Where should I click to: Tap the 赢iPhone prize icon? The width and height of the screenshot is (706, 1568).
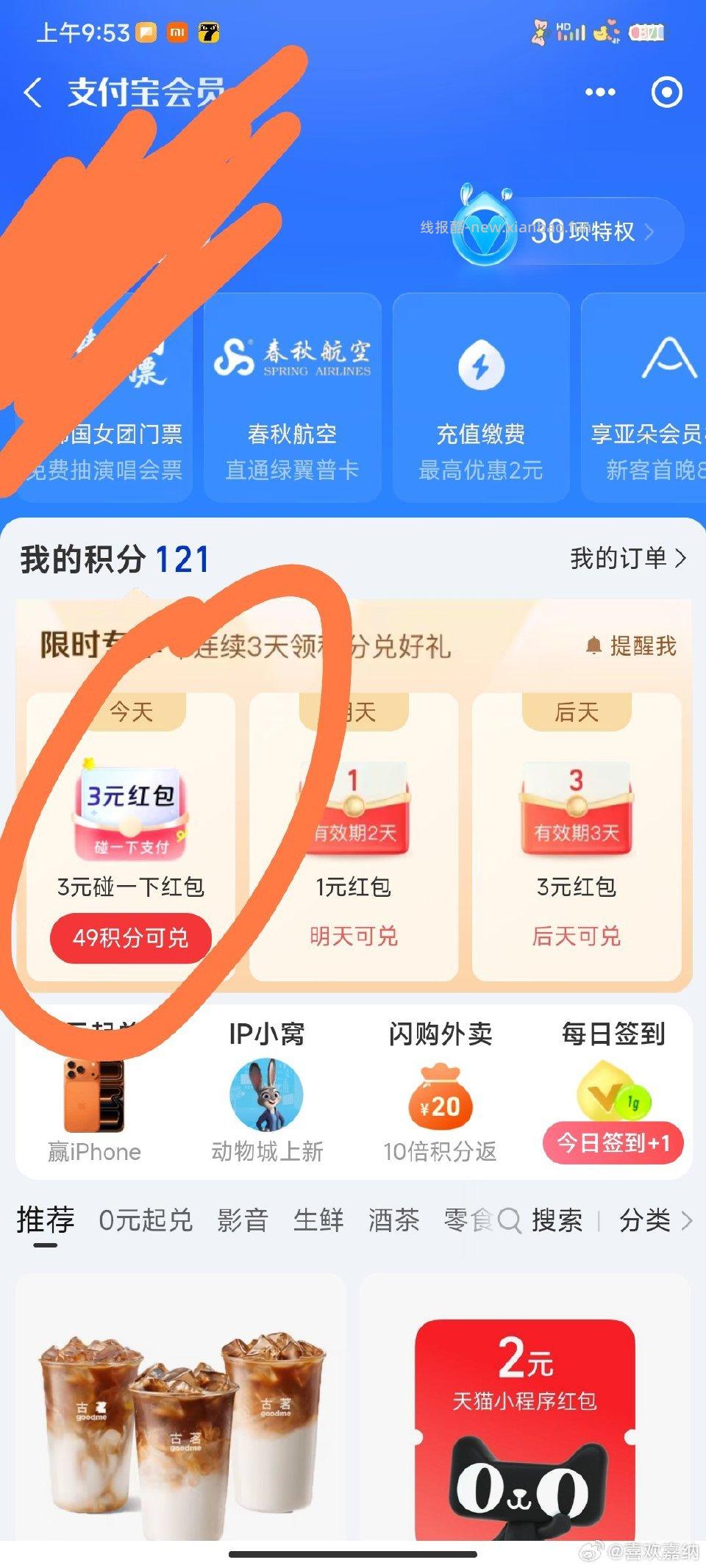coord(96,1095)
